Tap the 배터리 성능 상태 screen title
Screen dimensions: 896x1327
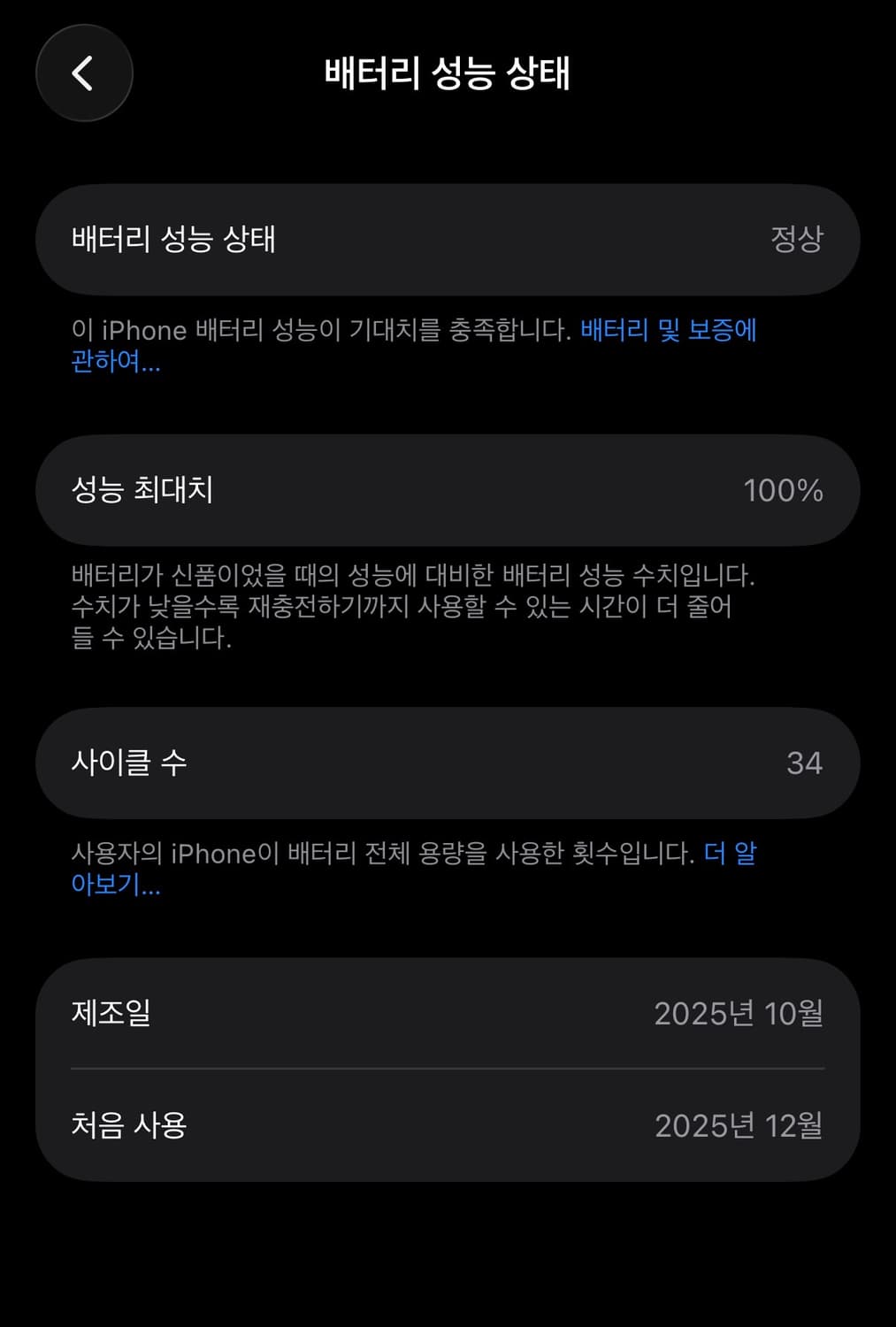448,74
